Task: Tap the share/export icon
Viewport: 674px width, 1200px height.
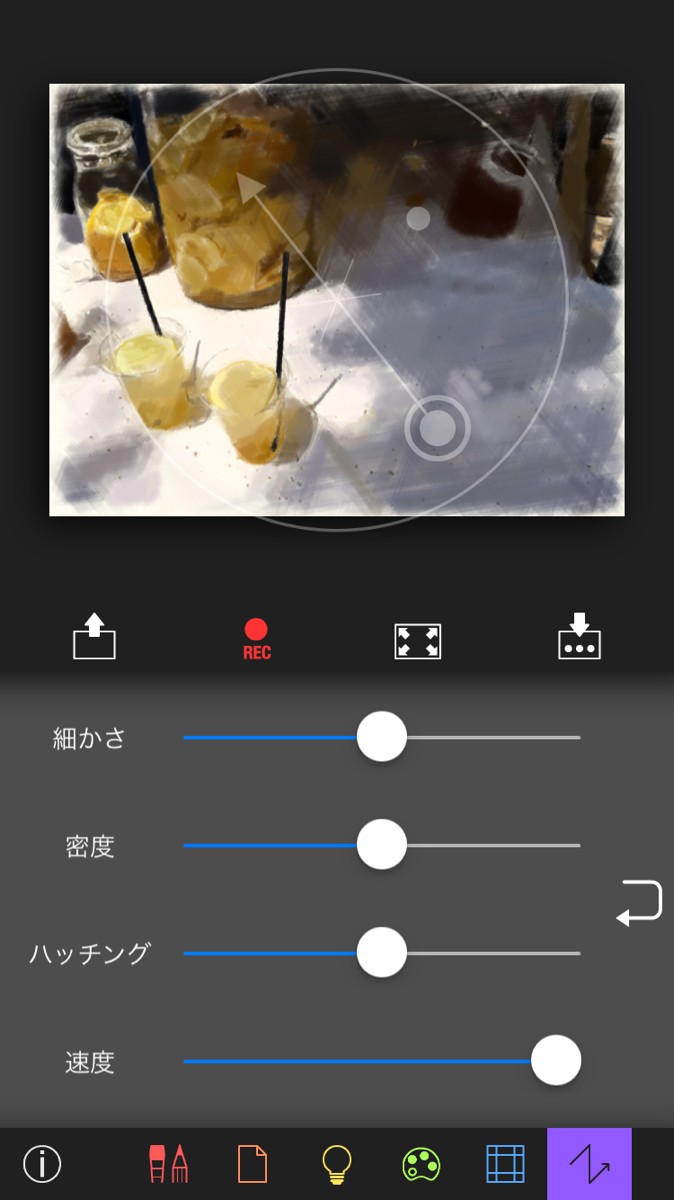Action: coord(95,637)
